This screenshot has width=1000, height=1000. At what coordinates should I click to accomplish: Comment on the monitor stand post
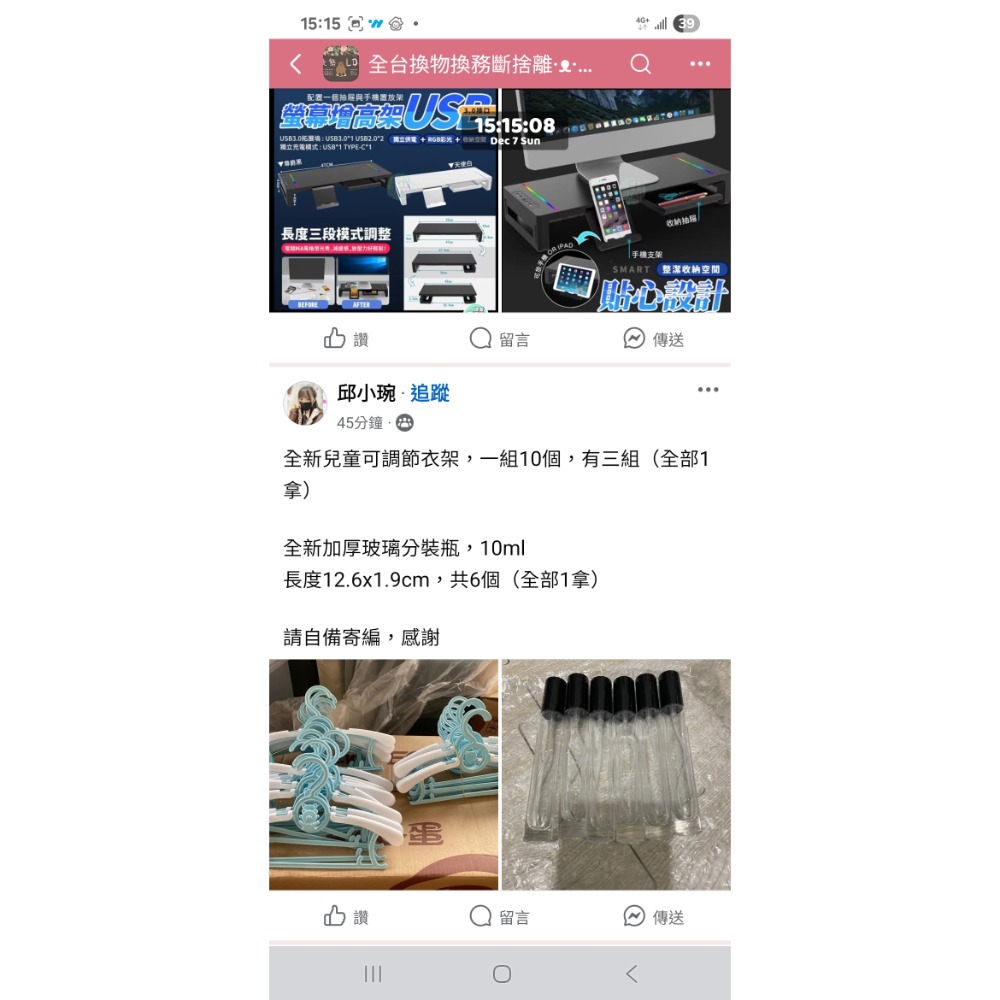pos(500,339)
